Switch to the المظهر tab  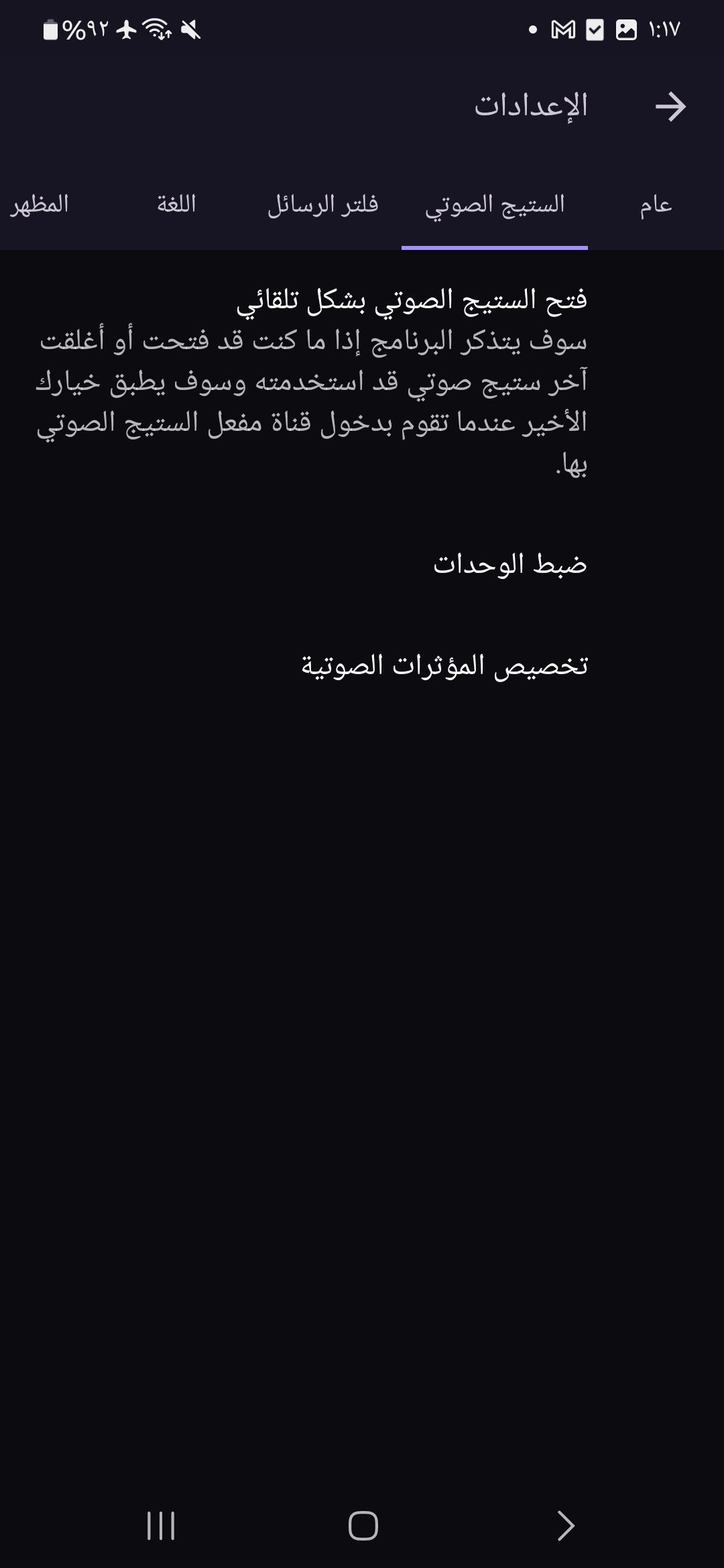coord(40,204)
